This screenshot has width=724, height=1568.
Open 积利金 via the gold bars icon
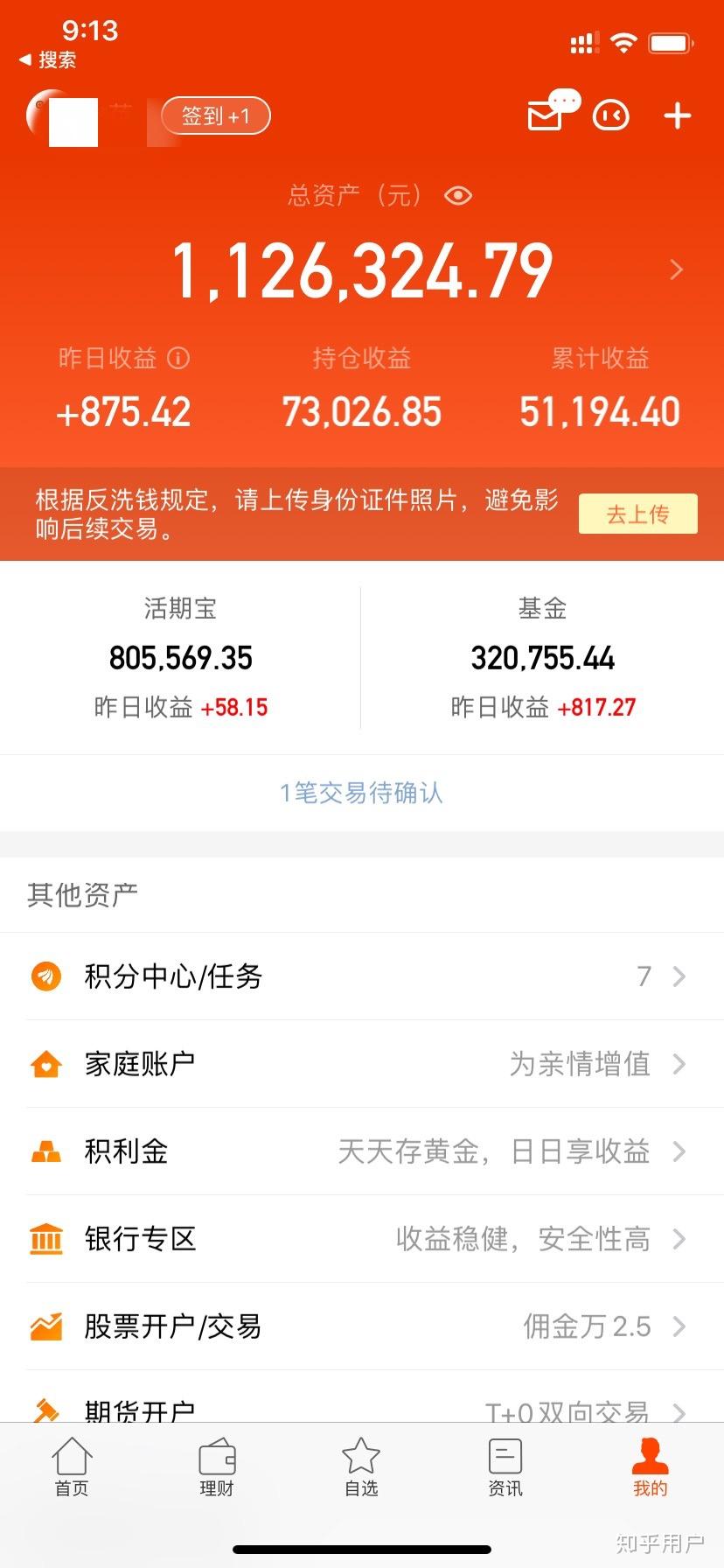[45, 1151]
